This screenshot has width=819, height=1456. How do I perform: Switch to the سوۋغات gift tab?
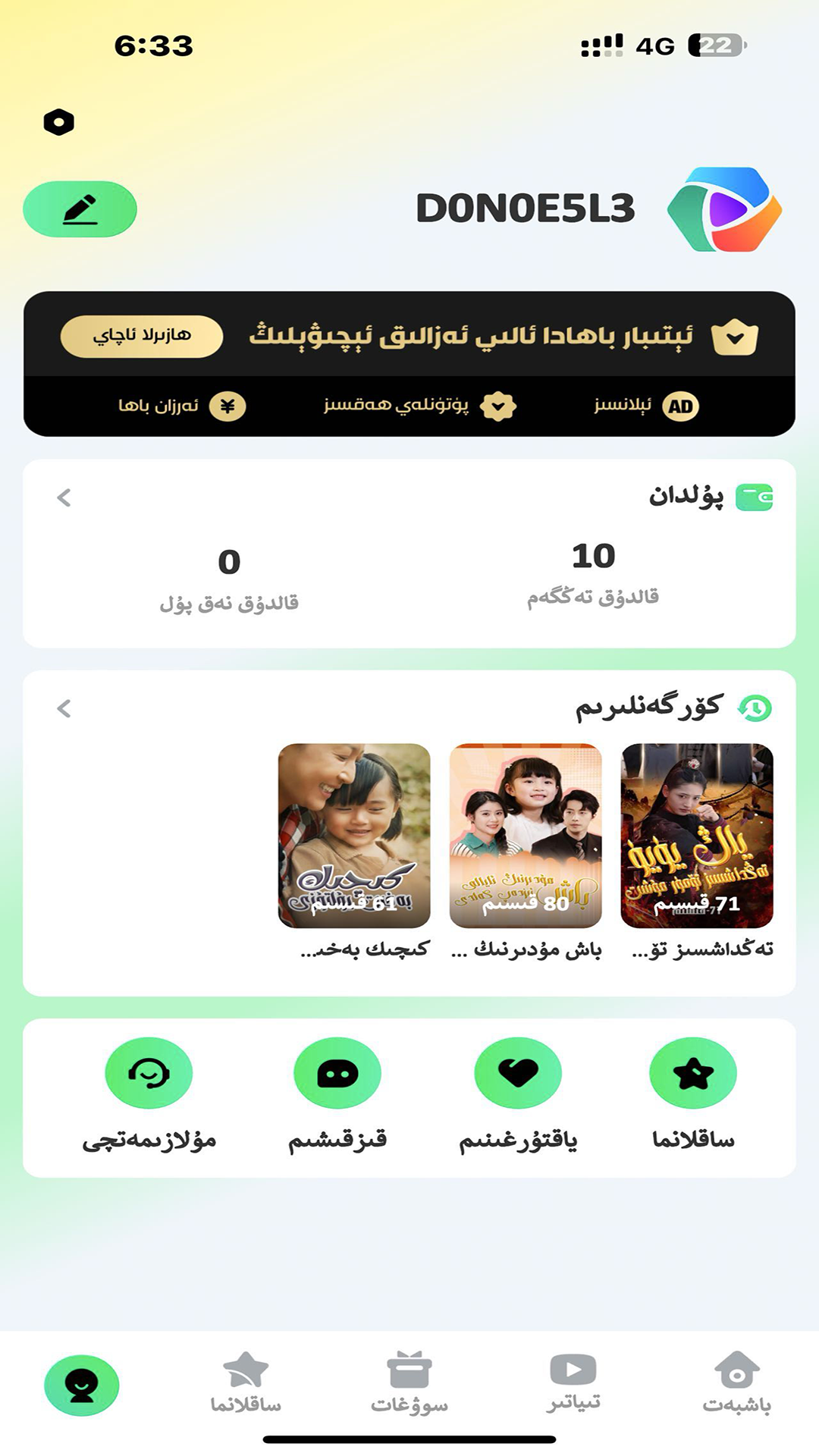pos(409,1383)
